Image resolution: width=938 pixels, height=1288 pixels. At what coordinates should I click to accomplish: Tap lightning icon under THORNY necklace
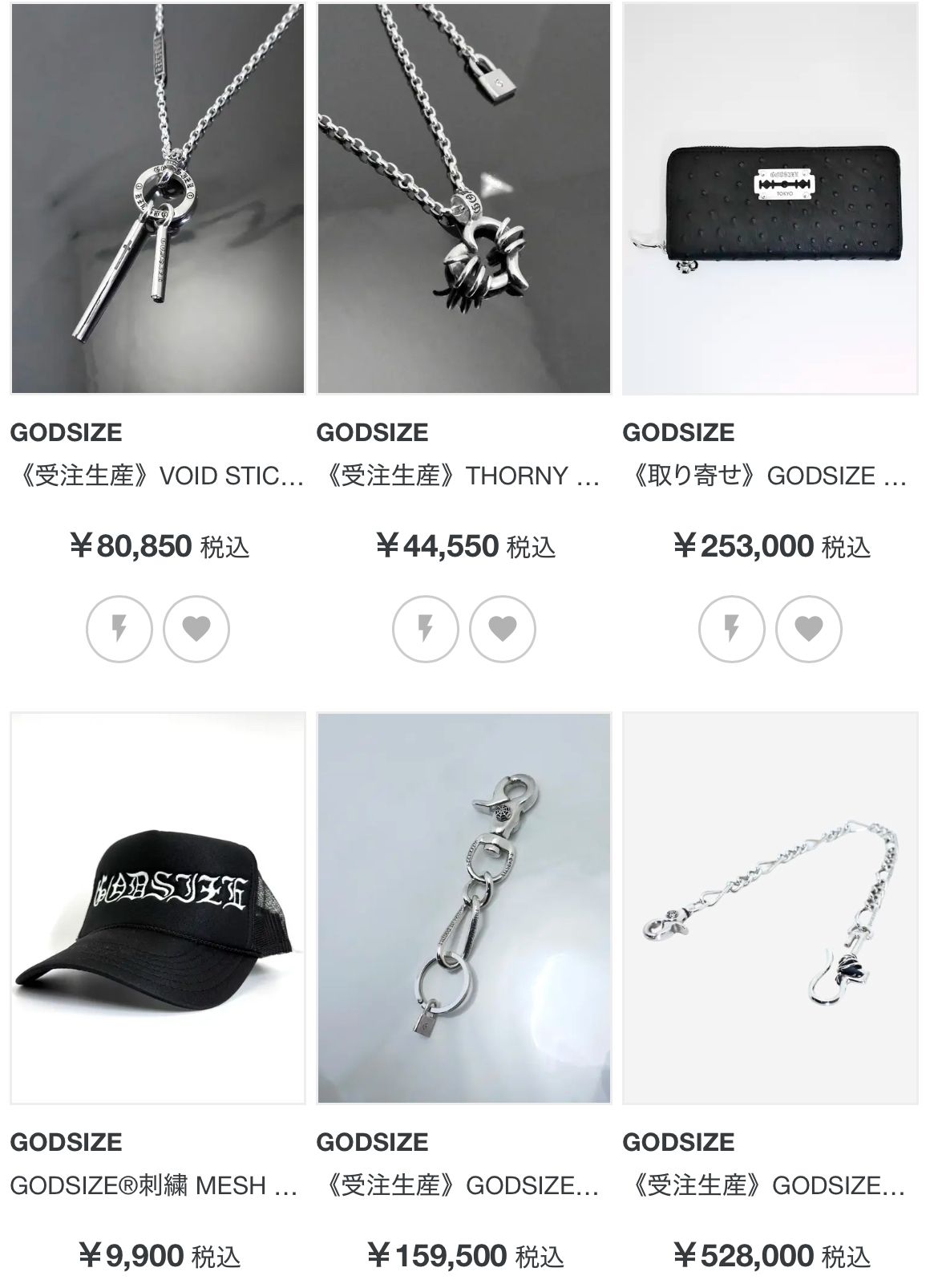pyautogui.click(x=425, y=628)
